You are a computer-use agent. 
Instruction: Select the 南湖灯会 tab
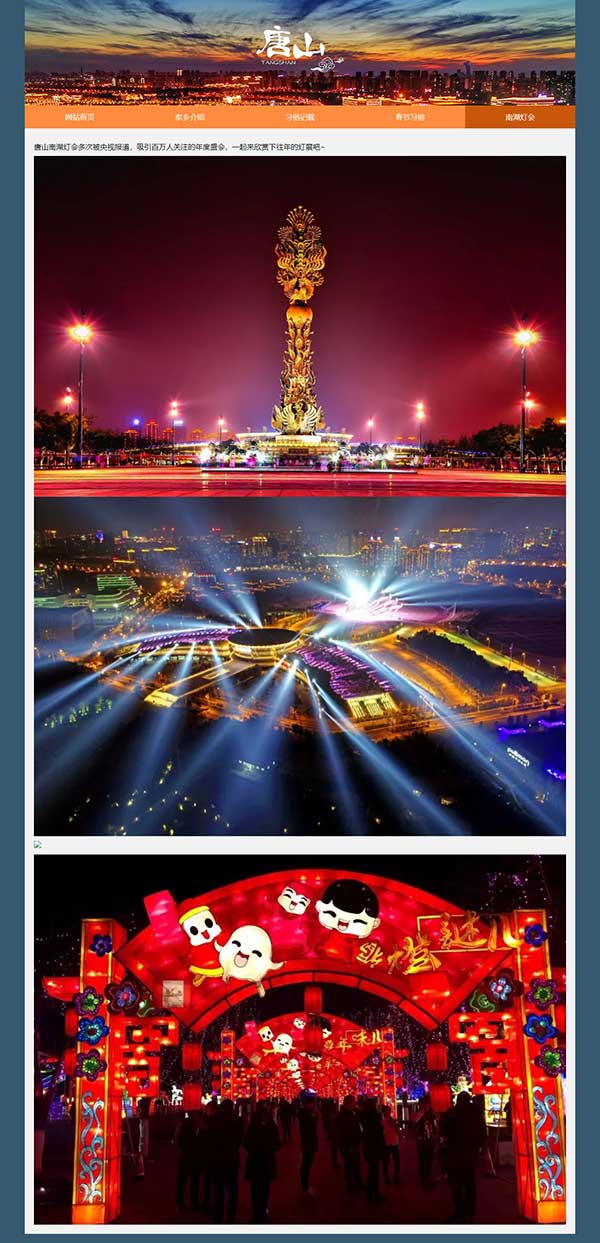pos(520,117)
